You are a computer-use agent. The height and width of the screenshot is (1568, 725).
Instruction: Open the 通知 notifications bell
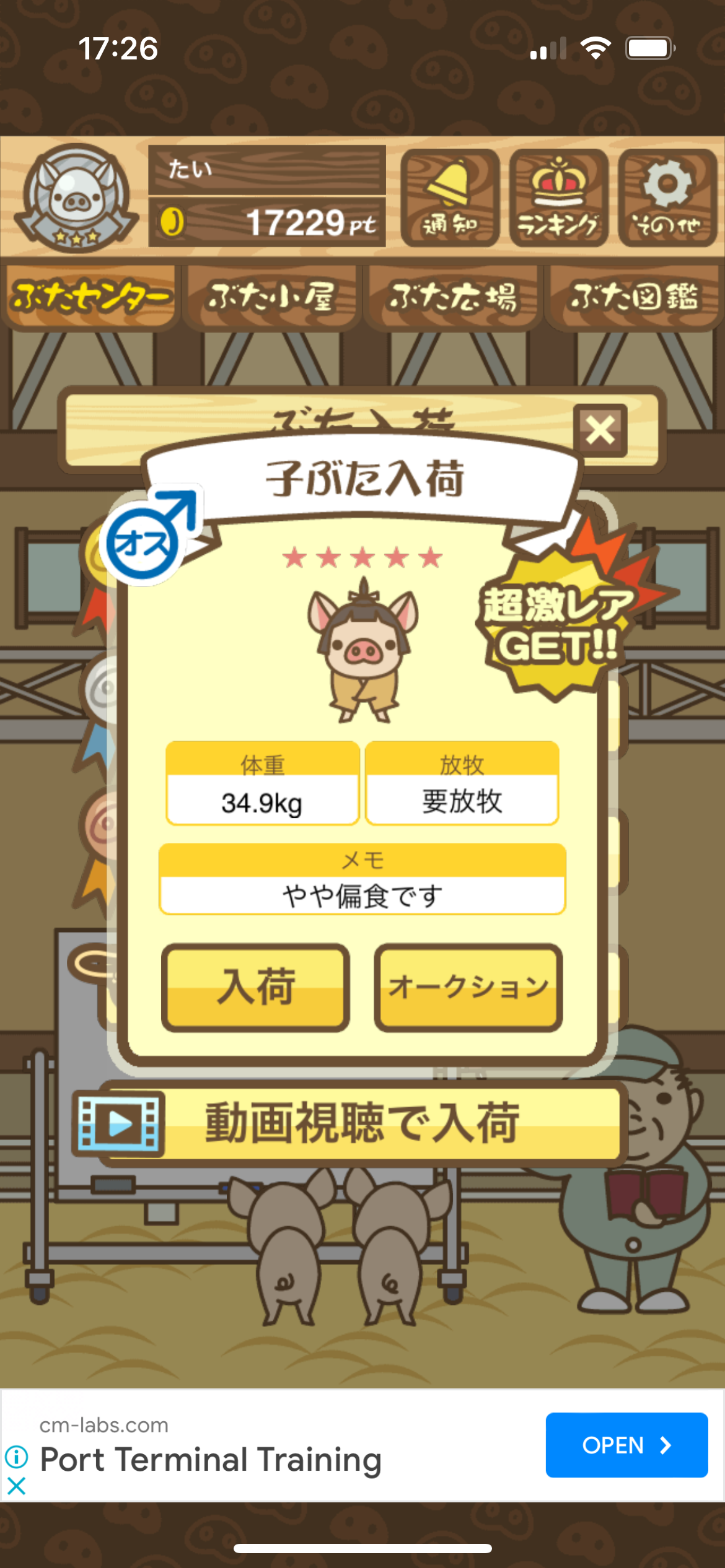[450, 198]
